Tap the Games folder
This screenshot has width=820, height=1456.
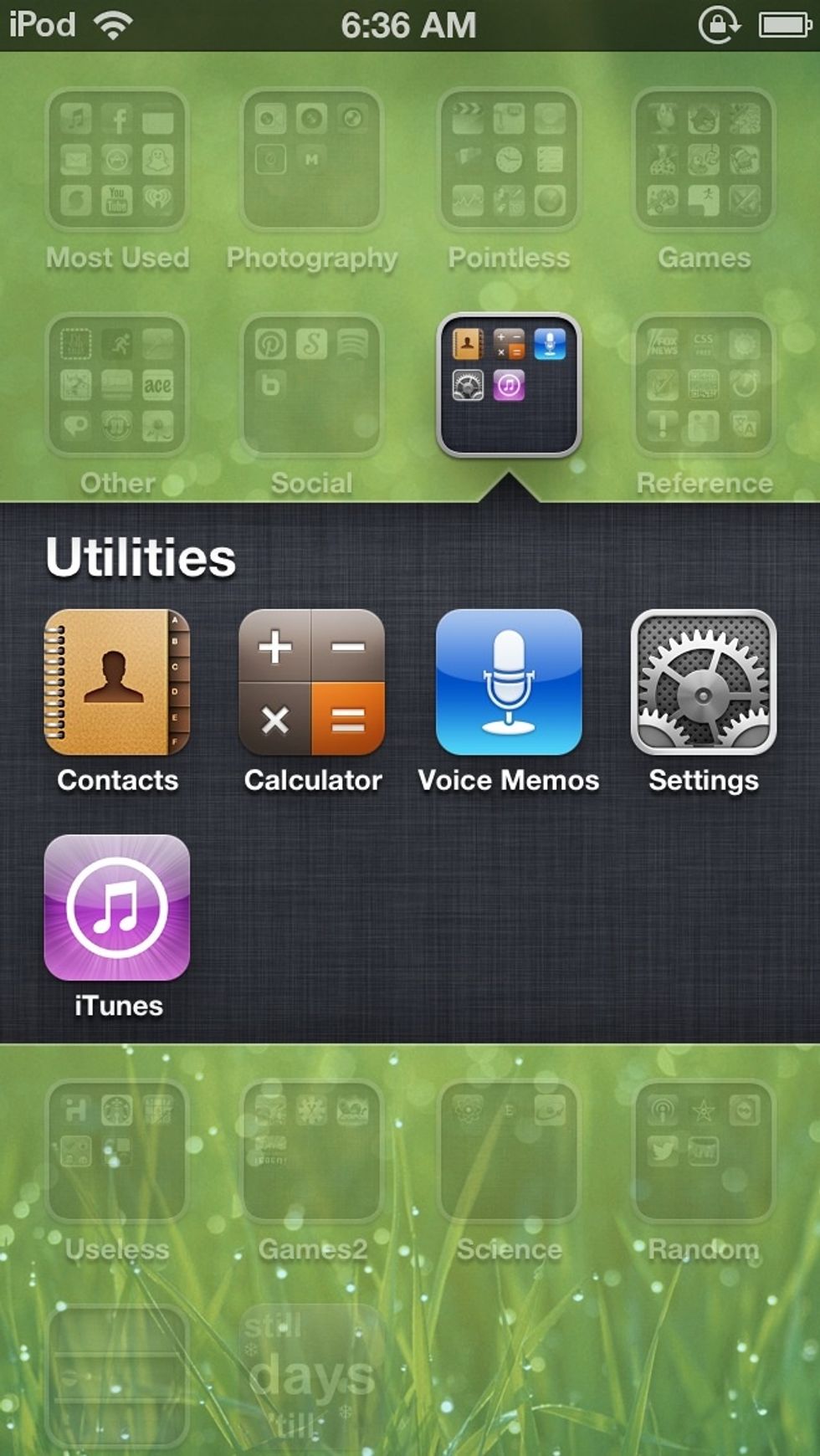(x=704, y=161)
